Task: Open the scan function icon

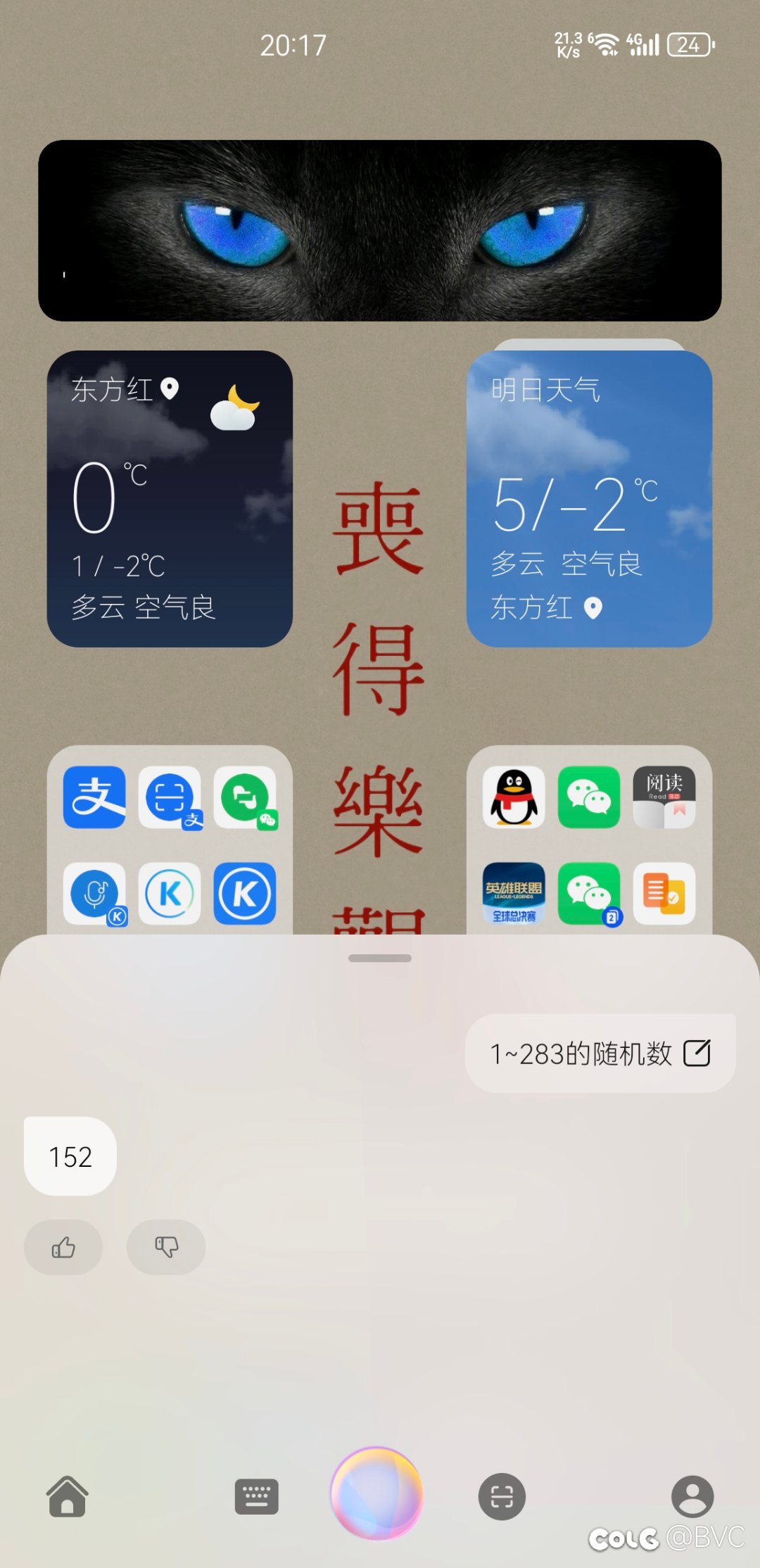Action: tap(502, 1496)
